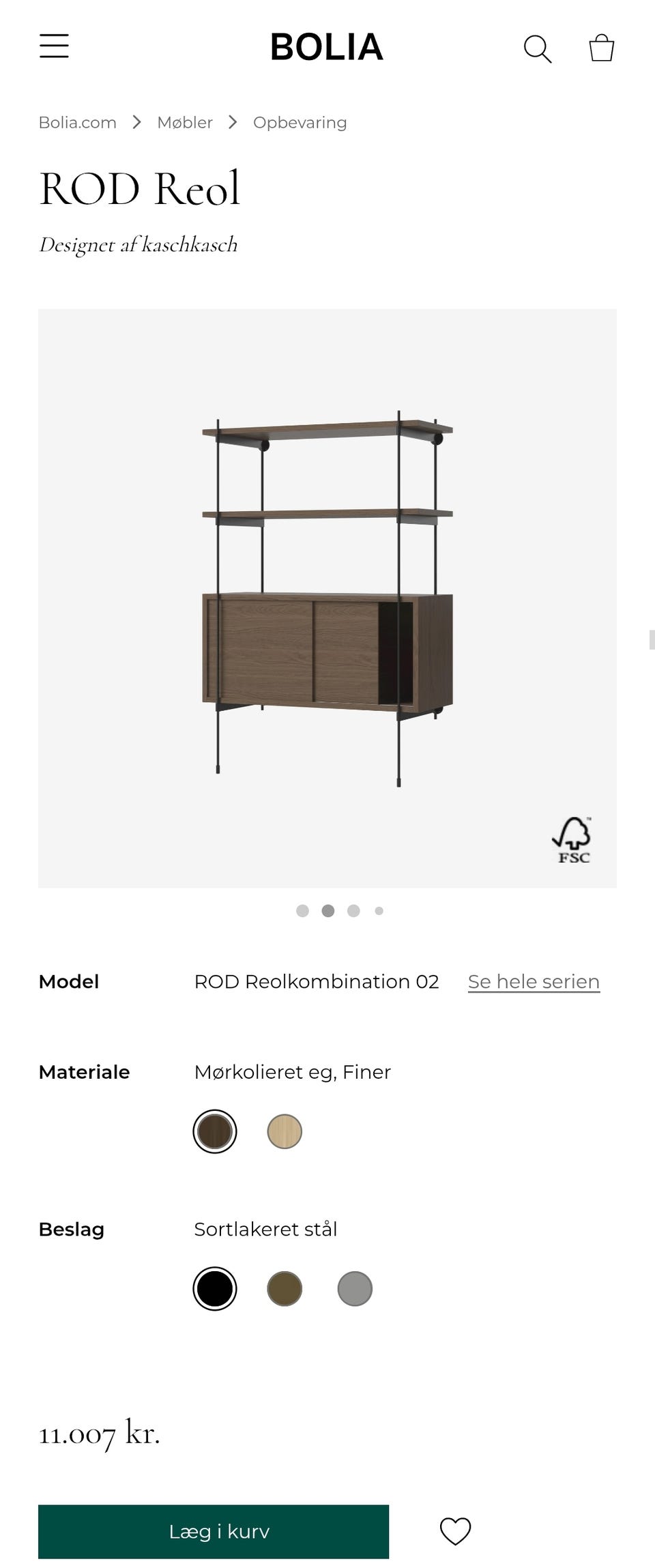Choose black lacquered steel fittings
This screenshot has width=655, height=1568.
coord(214,1288)
